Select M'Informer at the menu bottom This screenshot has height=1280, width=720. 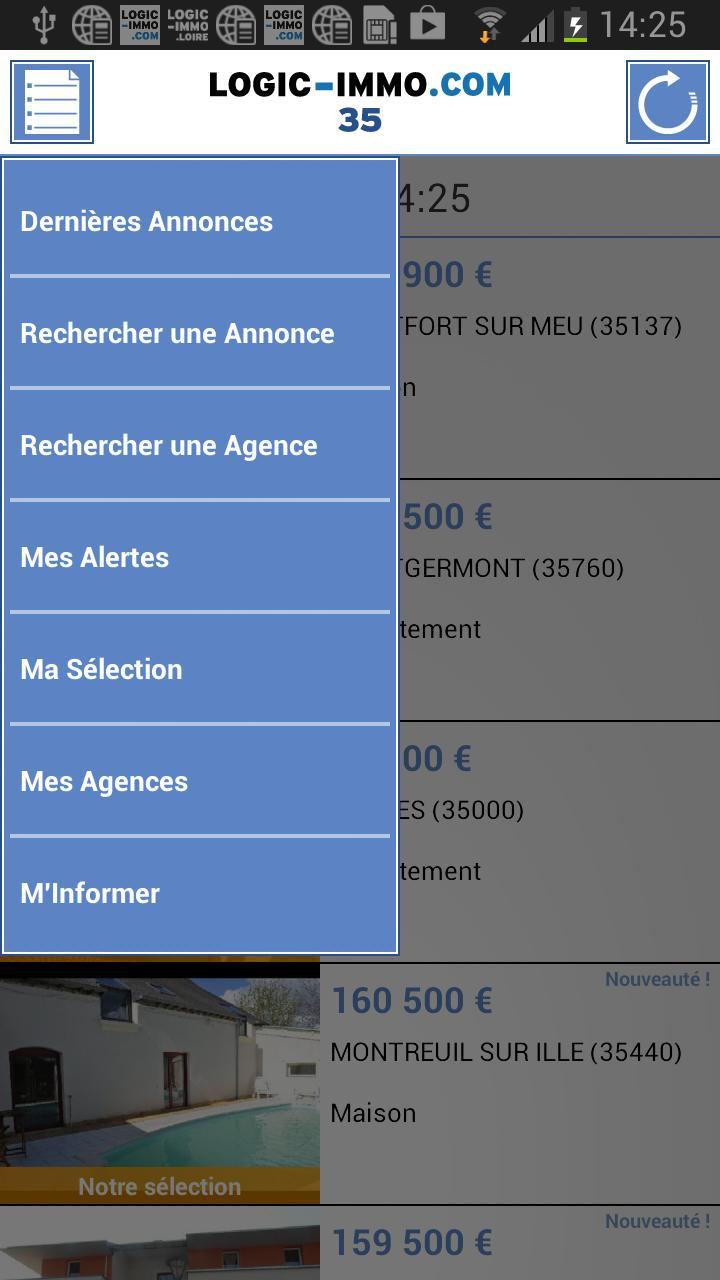(x=89, y=893)
